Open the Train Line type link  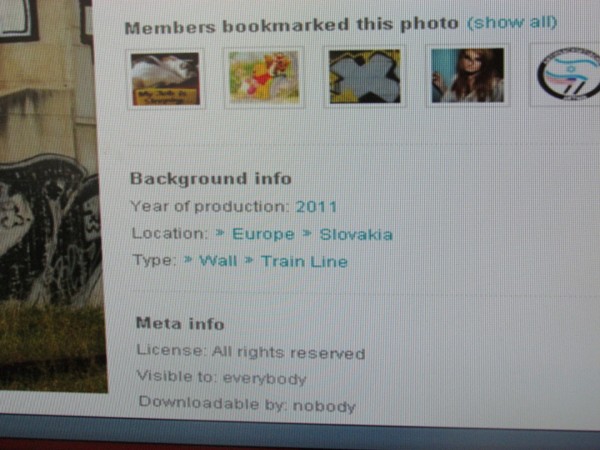[304, 261]
